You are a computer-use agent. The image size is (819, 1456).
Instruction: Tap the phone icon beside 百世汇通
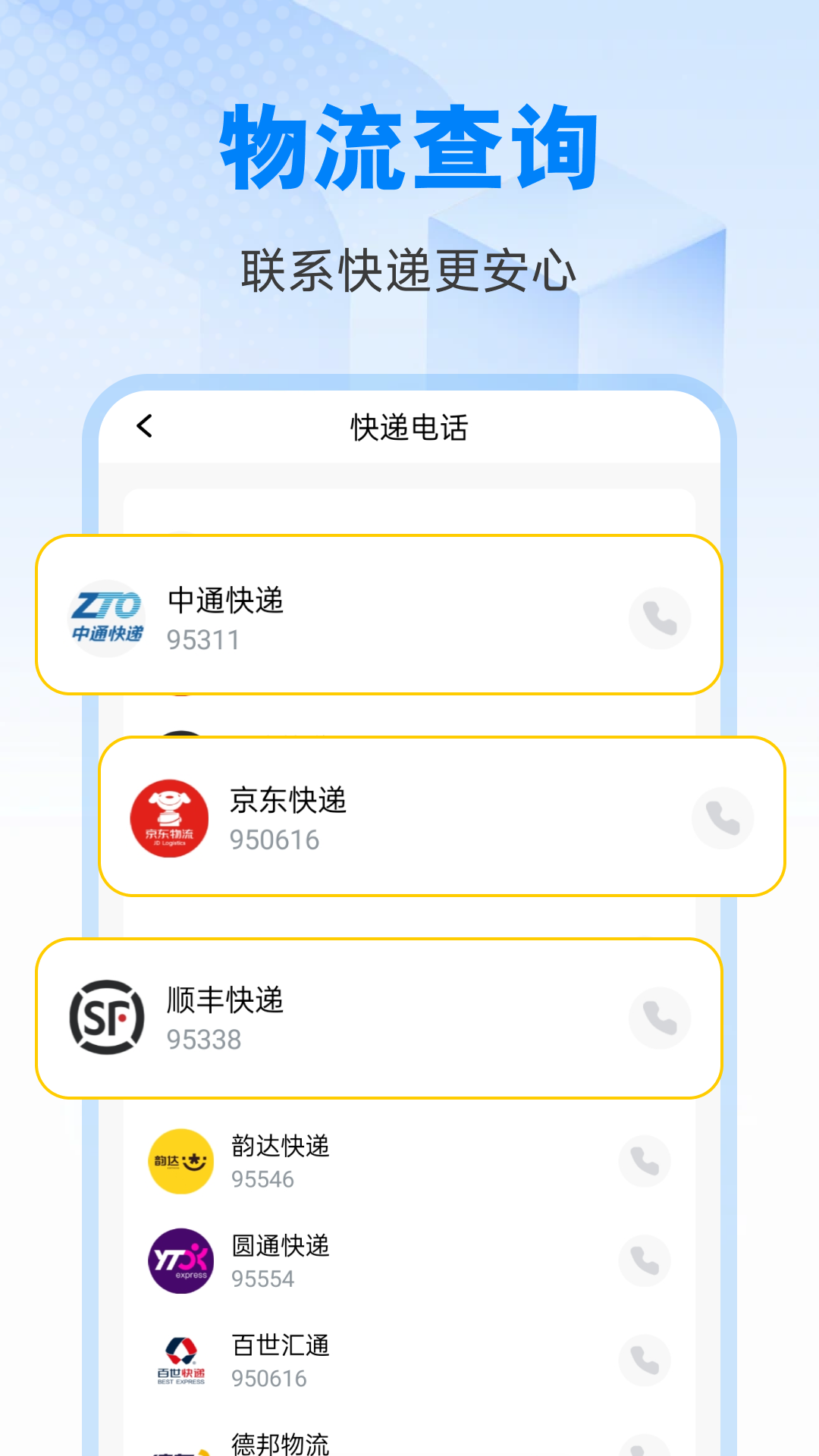[x=644, y=1360]
